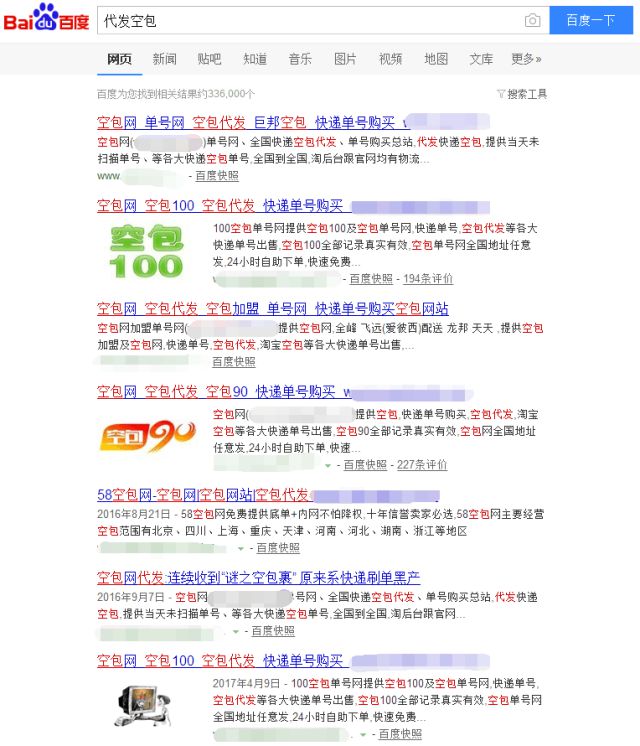This screenshot has width=640, height=746.
Task: View 194条评价 reviews link
Action: click(x=427, y=279)
